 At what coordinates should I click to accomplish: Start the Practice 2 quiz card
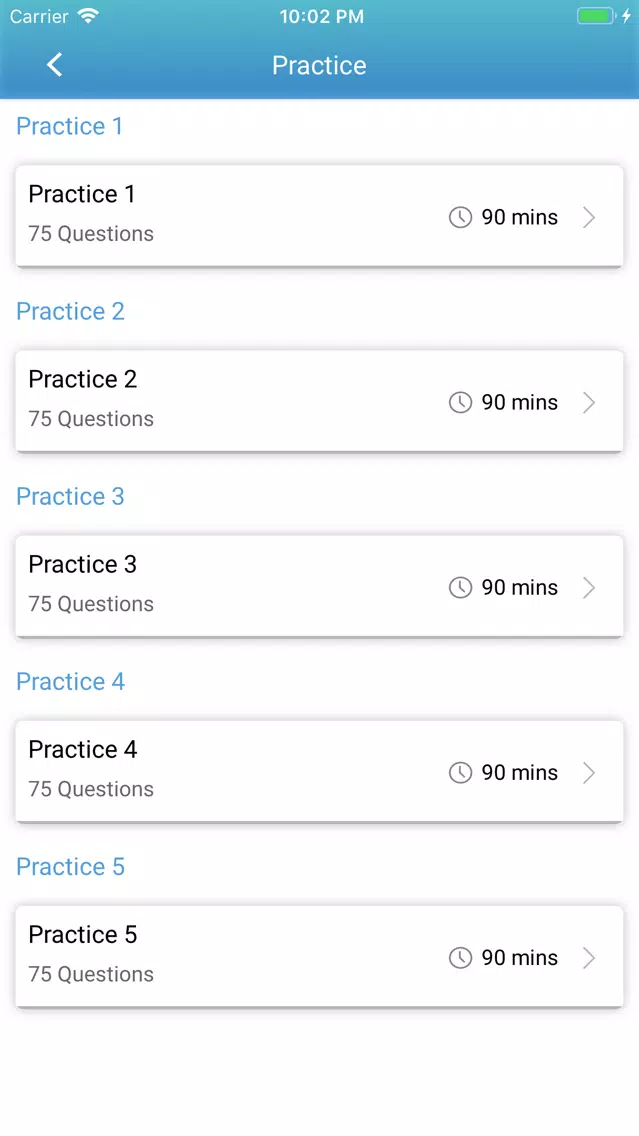point(319,401)
